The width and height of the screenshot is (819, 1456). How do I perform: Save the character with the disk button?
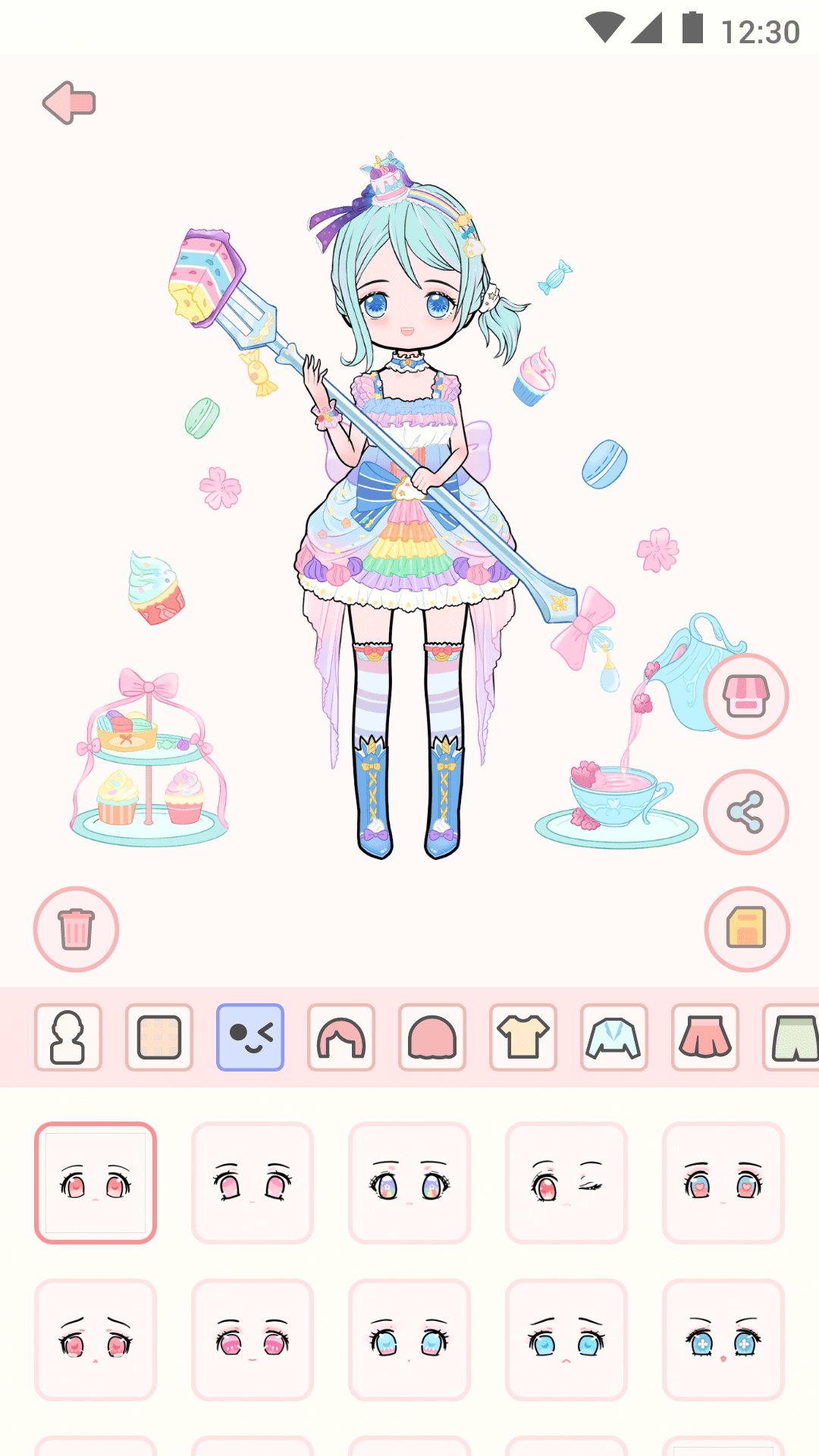coord(747,929)
